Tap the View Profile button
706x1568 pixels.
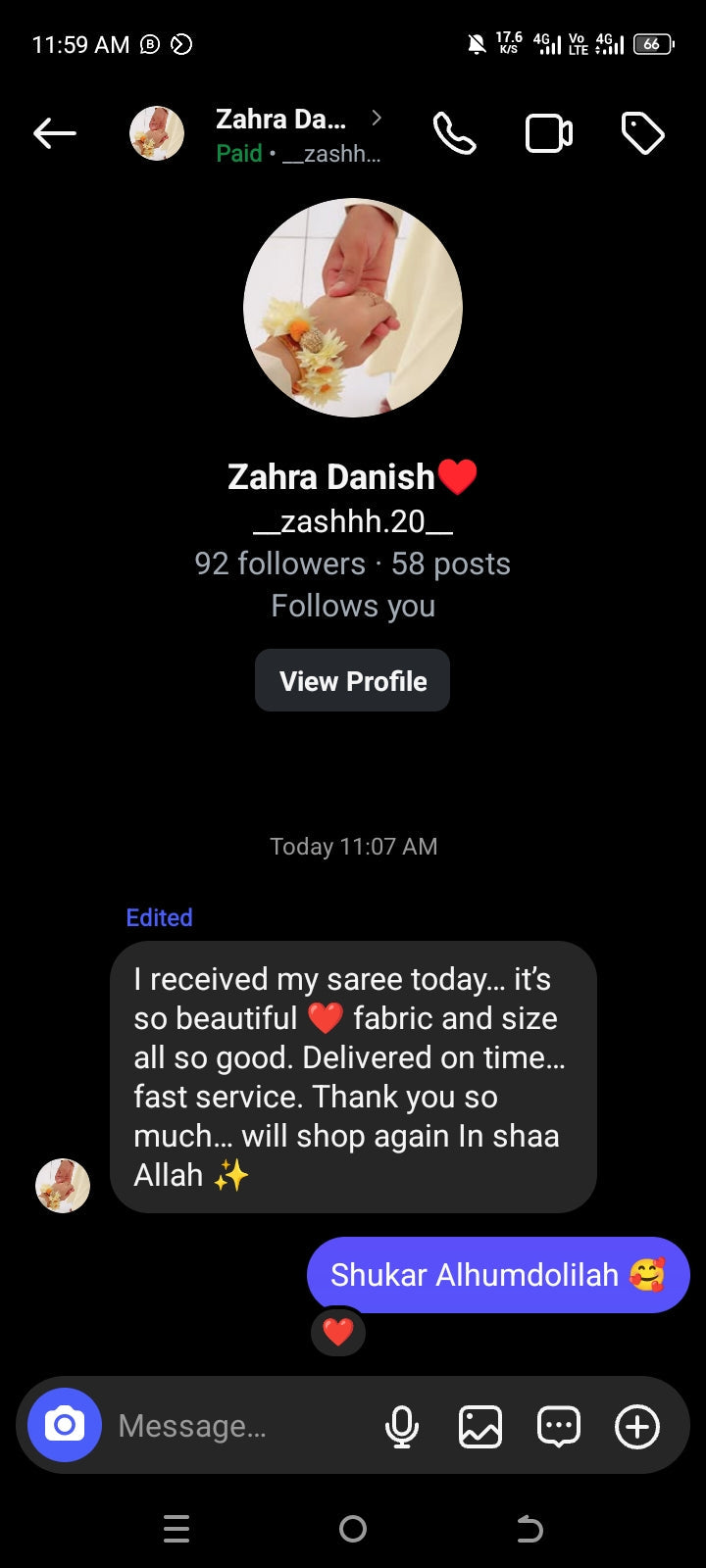[x=352, y=680]
